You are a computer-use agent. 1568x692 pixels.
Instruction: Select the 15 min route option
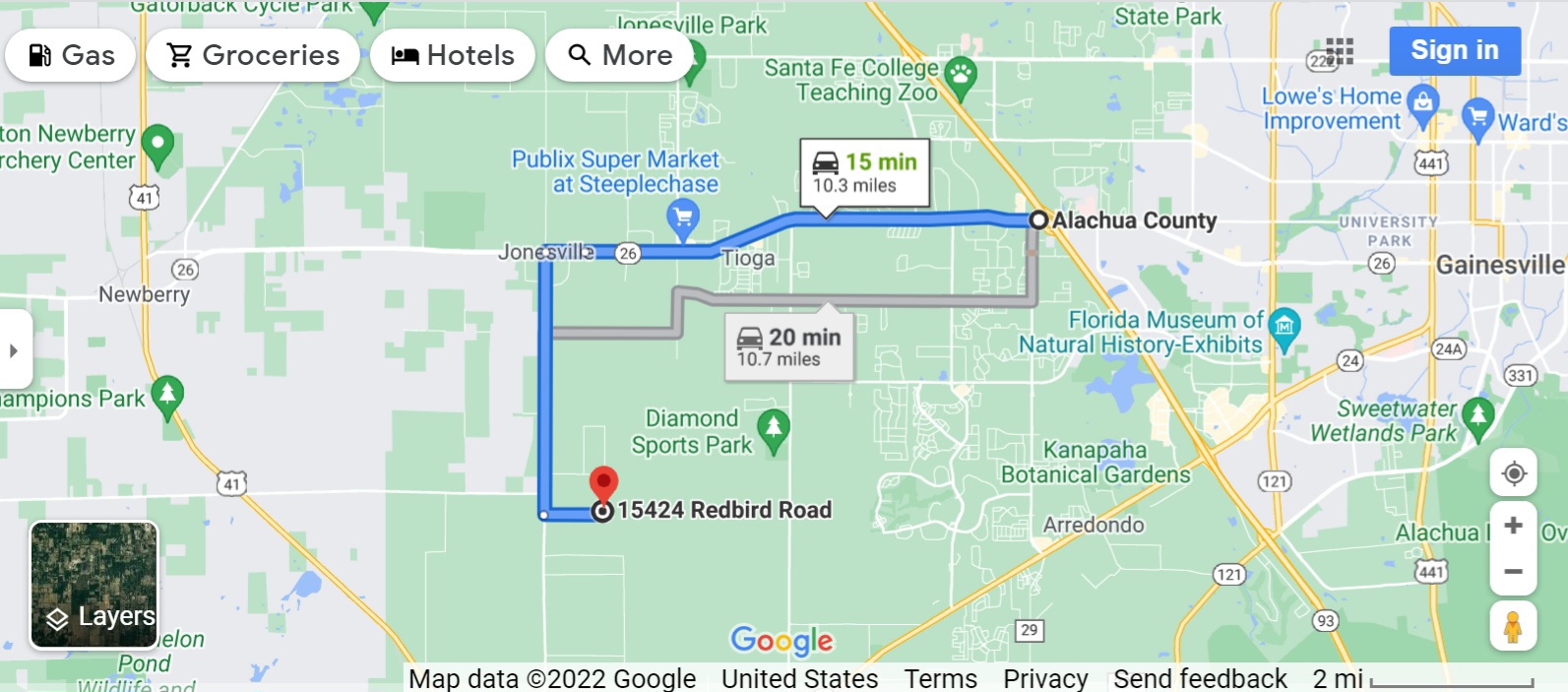[x=865, y=172]
